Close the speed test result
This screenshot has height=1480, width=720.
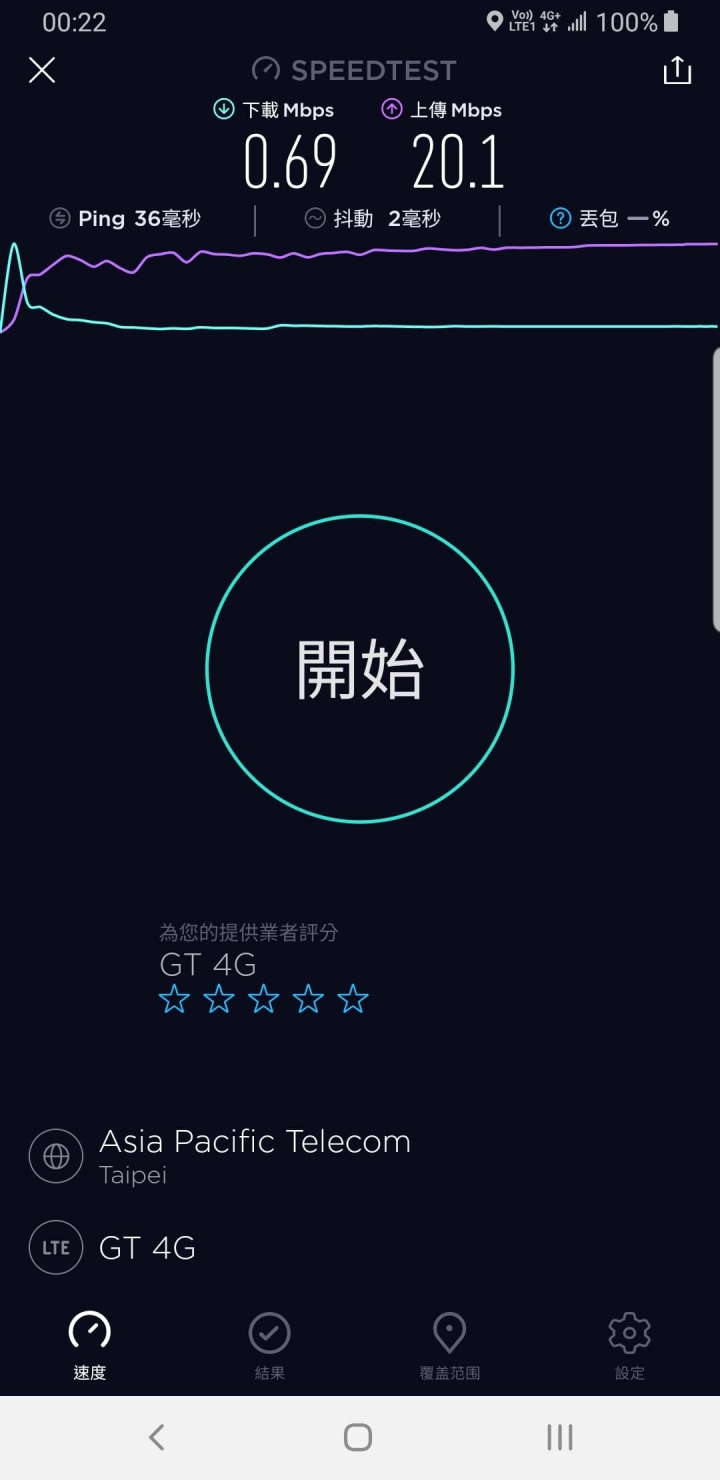(x=42, y=70)
